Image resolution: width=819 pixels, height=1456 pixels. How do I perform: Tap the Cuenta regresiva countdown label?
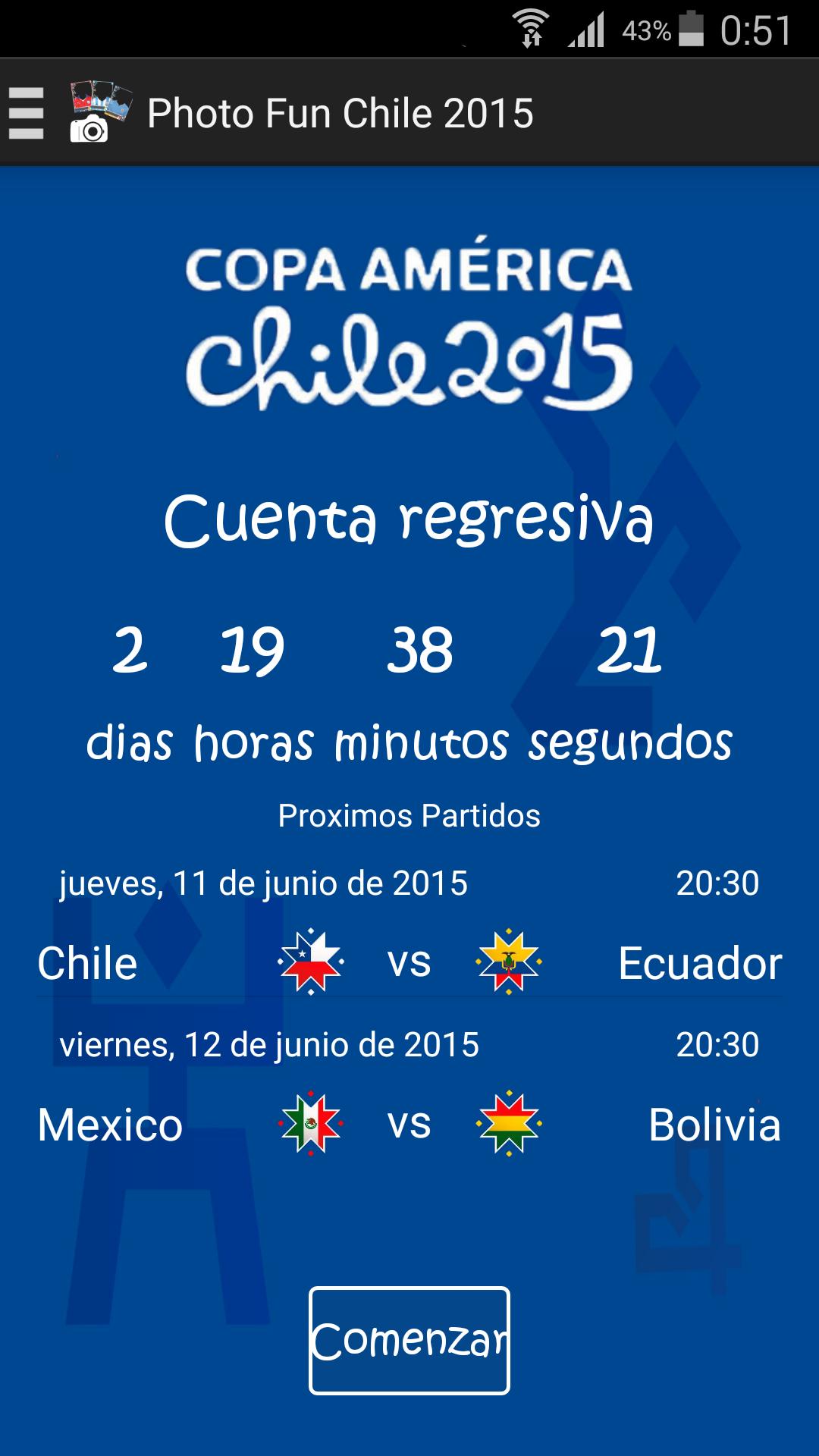point(409,519)
